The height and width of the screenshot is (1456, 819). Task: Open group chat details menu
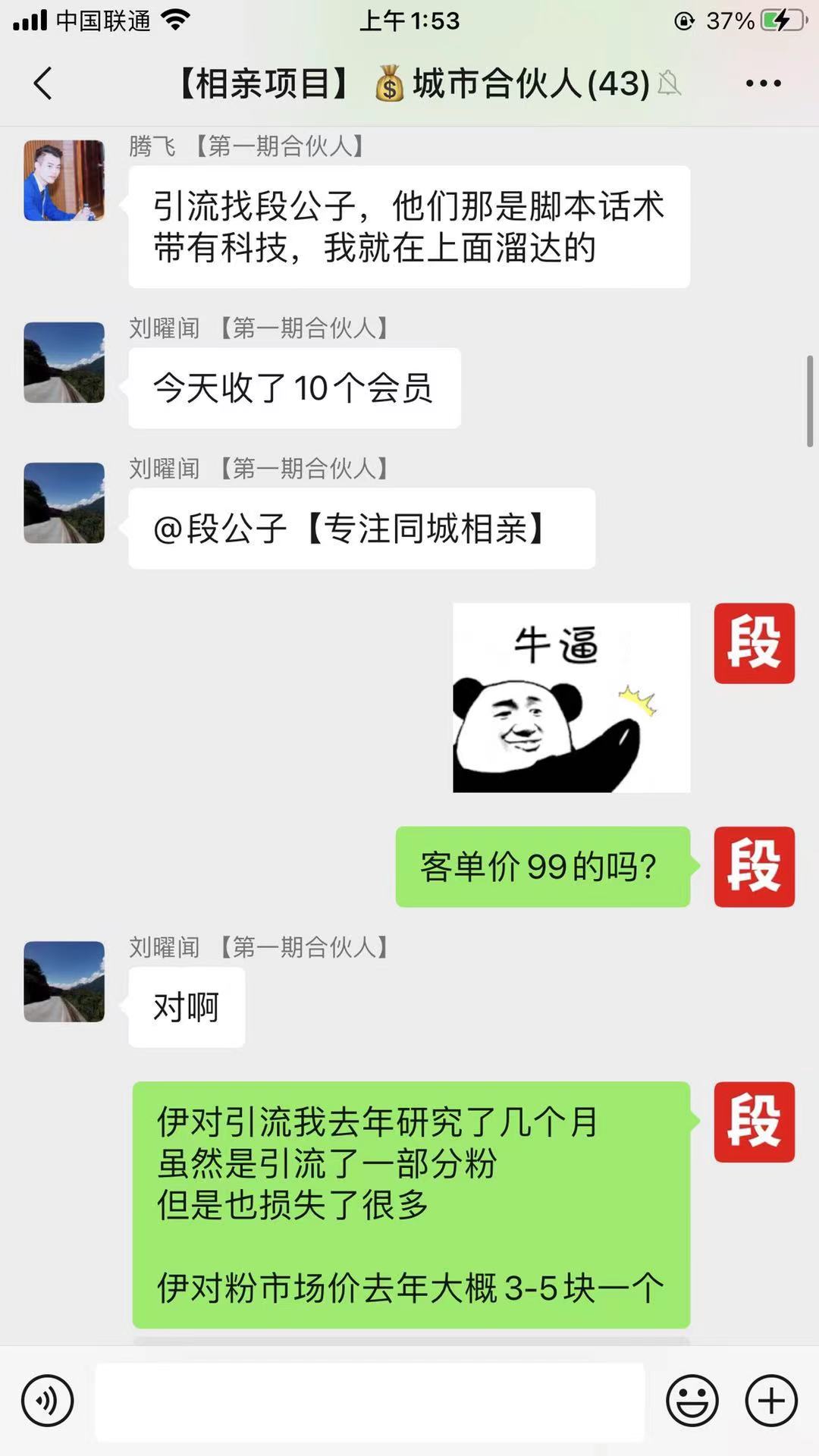pos(763,83)
